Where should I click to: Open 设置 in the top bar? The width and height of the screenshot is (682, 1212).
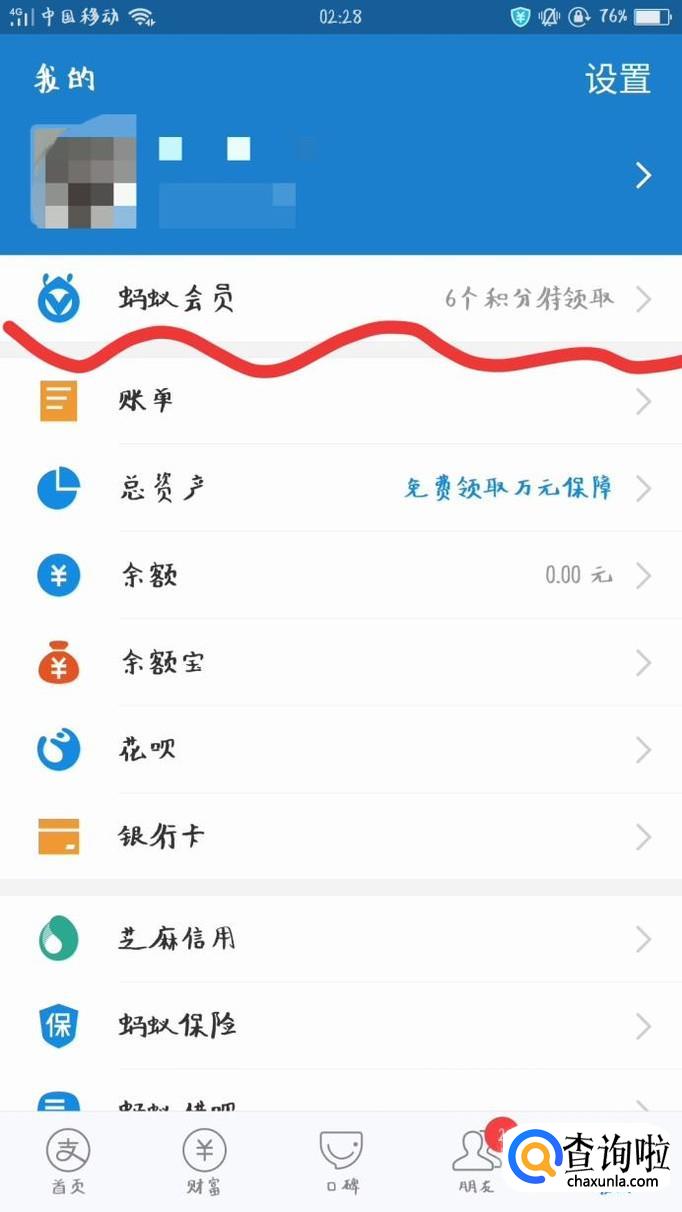(617, 79)
